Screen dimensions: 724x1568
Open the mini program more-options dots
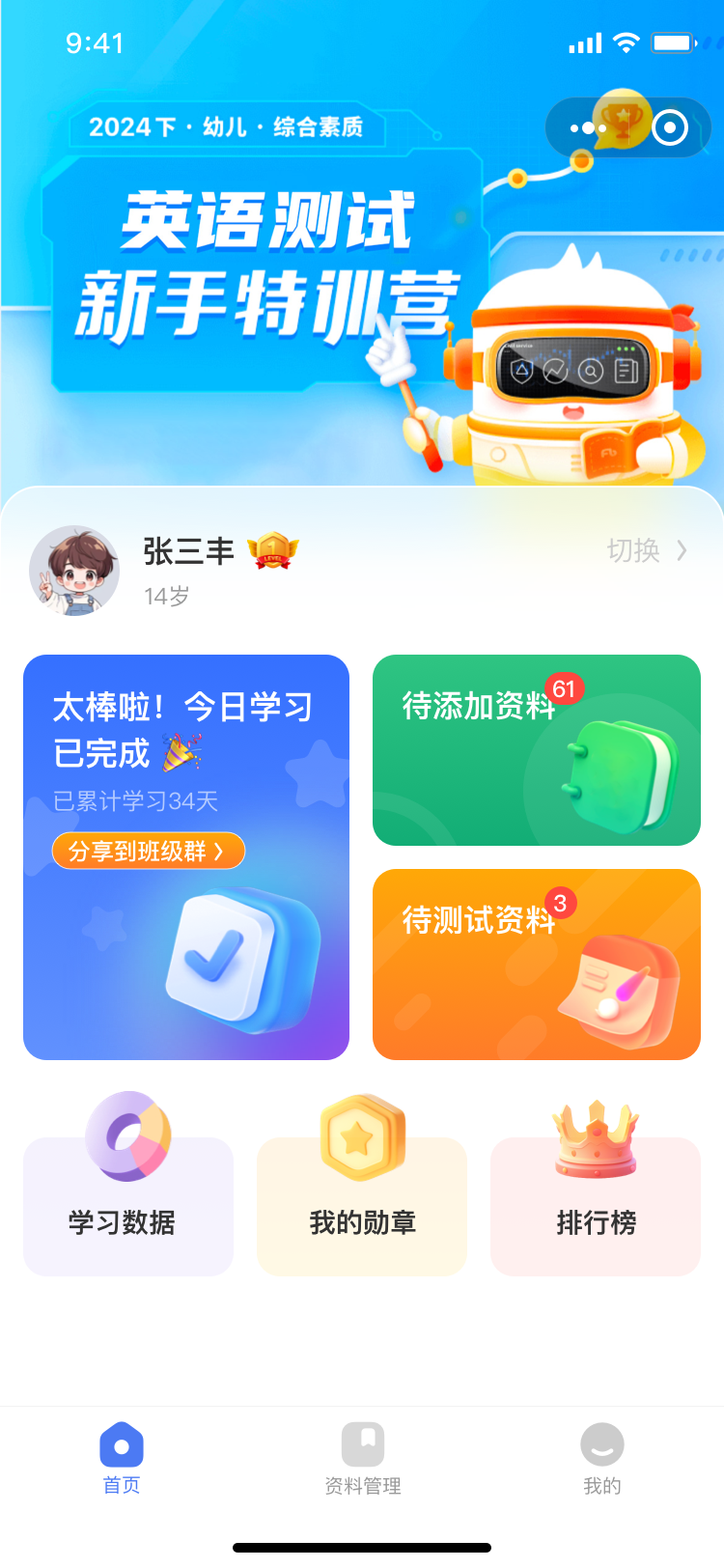click(587, 127)
